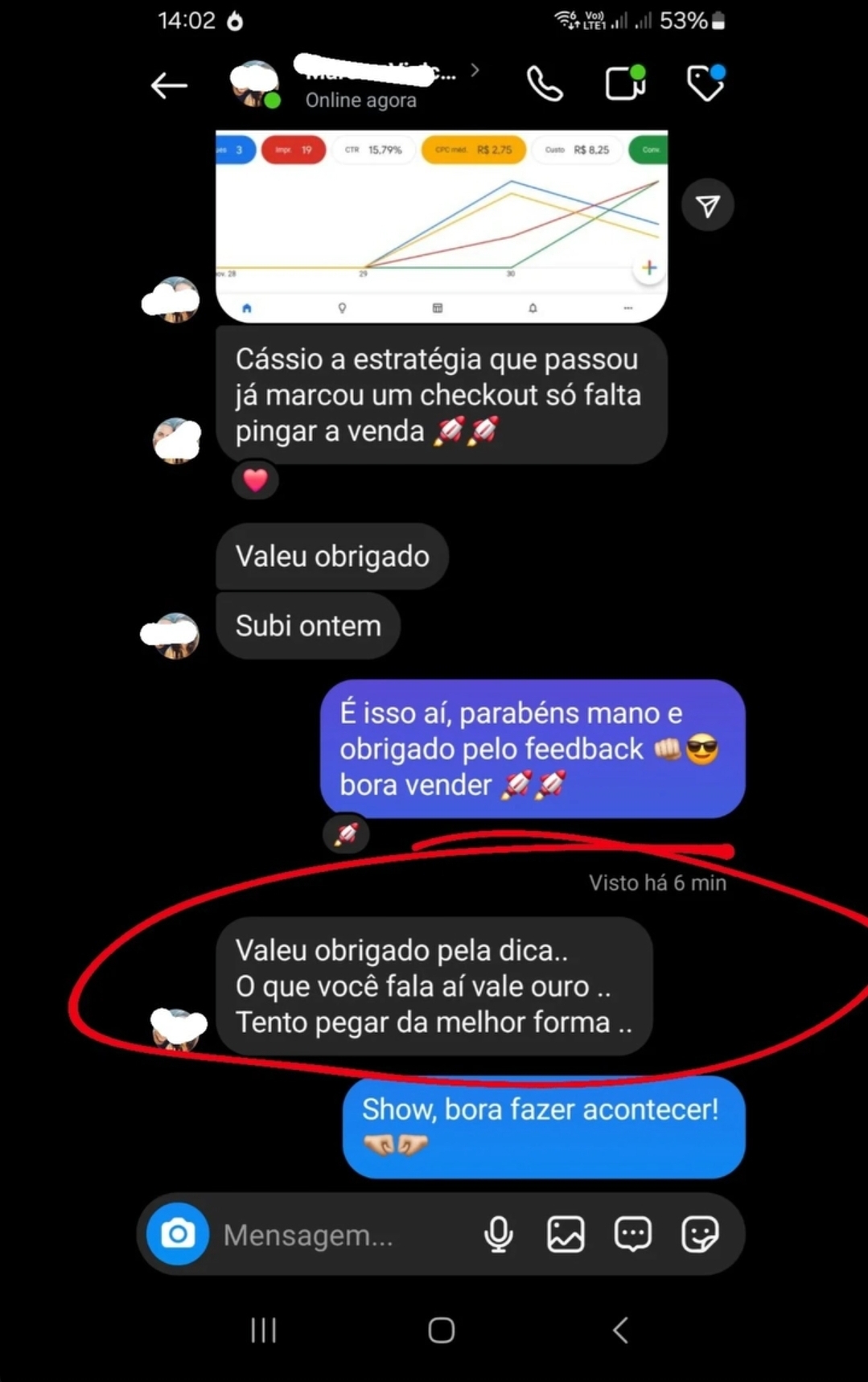This screenshot has height=1382, width=868.
Task: Record a voice message with the microphone
Action: (498, 1234)
